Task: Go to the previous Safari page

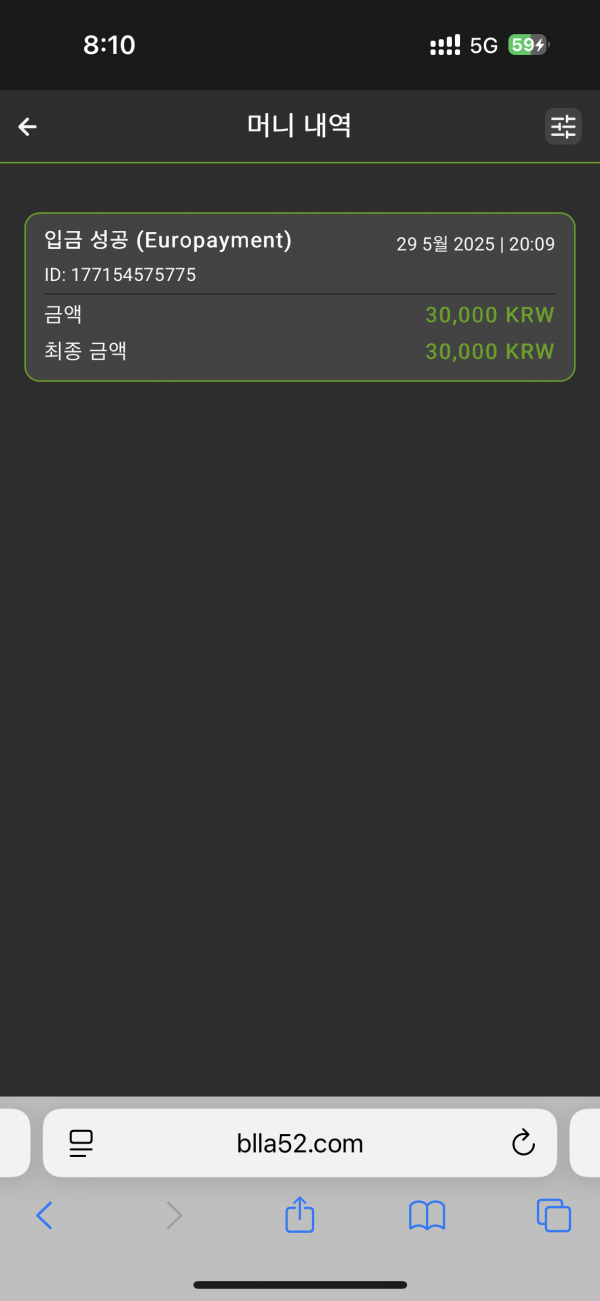Action: pyautogui.click(x=44, y=1215)
